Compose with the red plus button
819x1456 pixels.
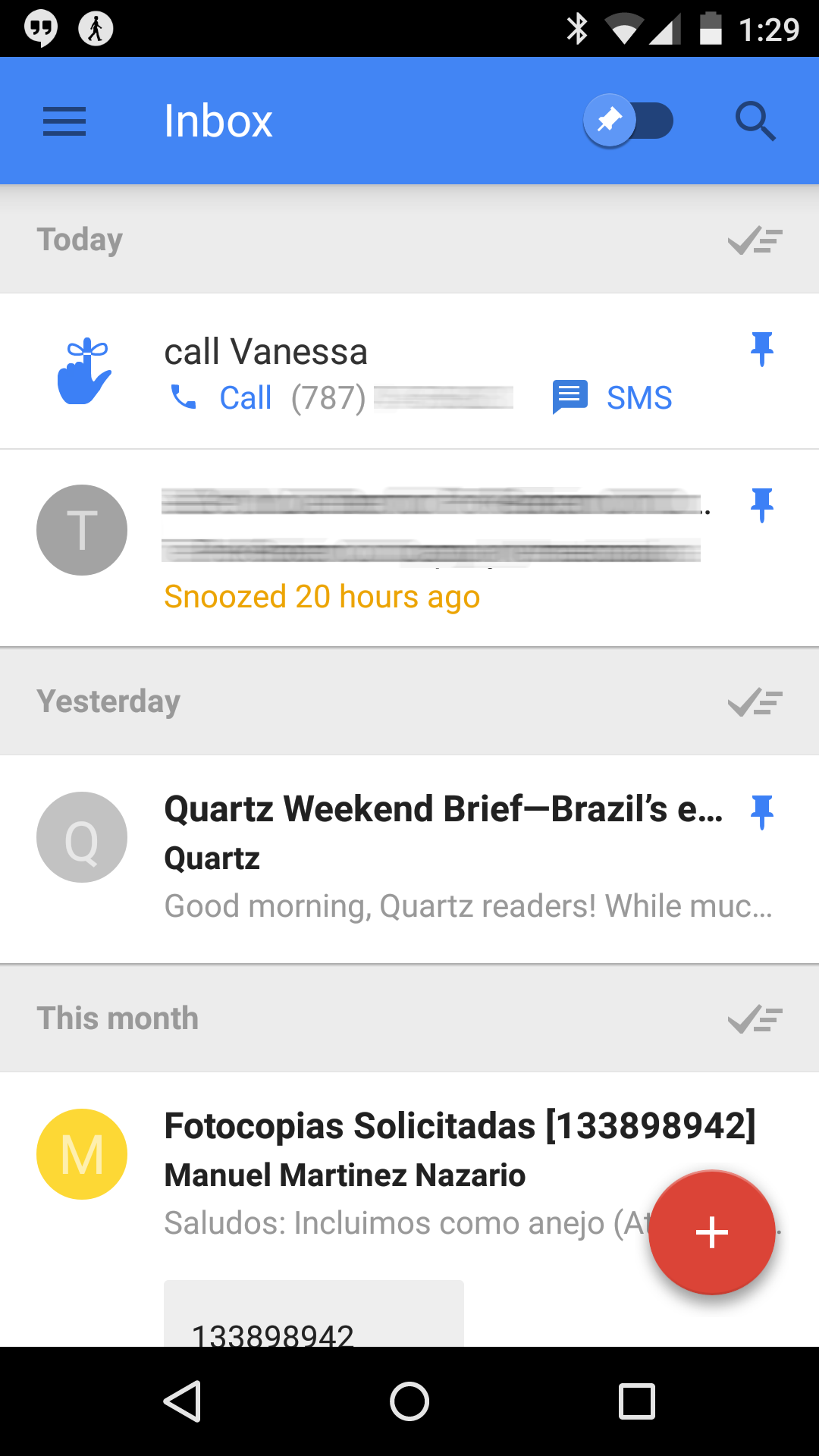(x=712, y=1232)
